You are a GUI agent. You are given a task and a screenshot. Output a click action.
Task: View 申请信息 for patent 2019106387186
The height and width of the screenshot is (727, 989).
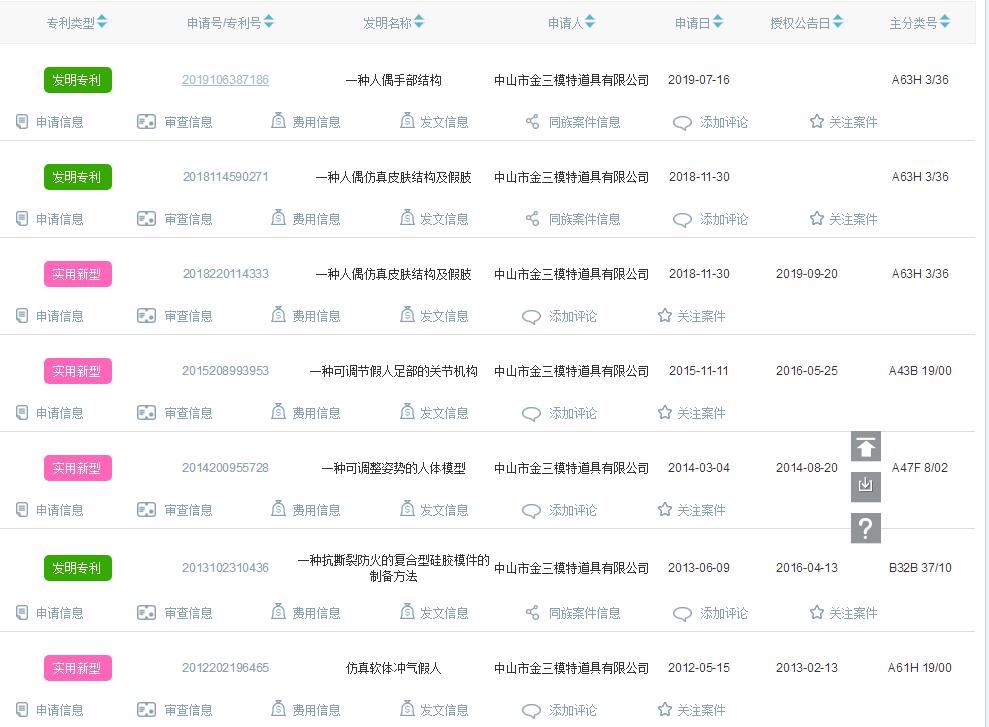[x=50, y=122]
